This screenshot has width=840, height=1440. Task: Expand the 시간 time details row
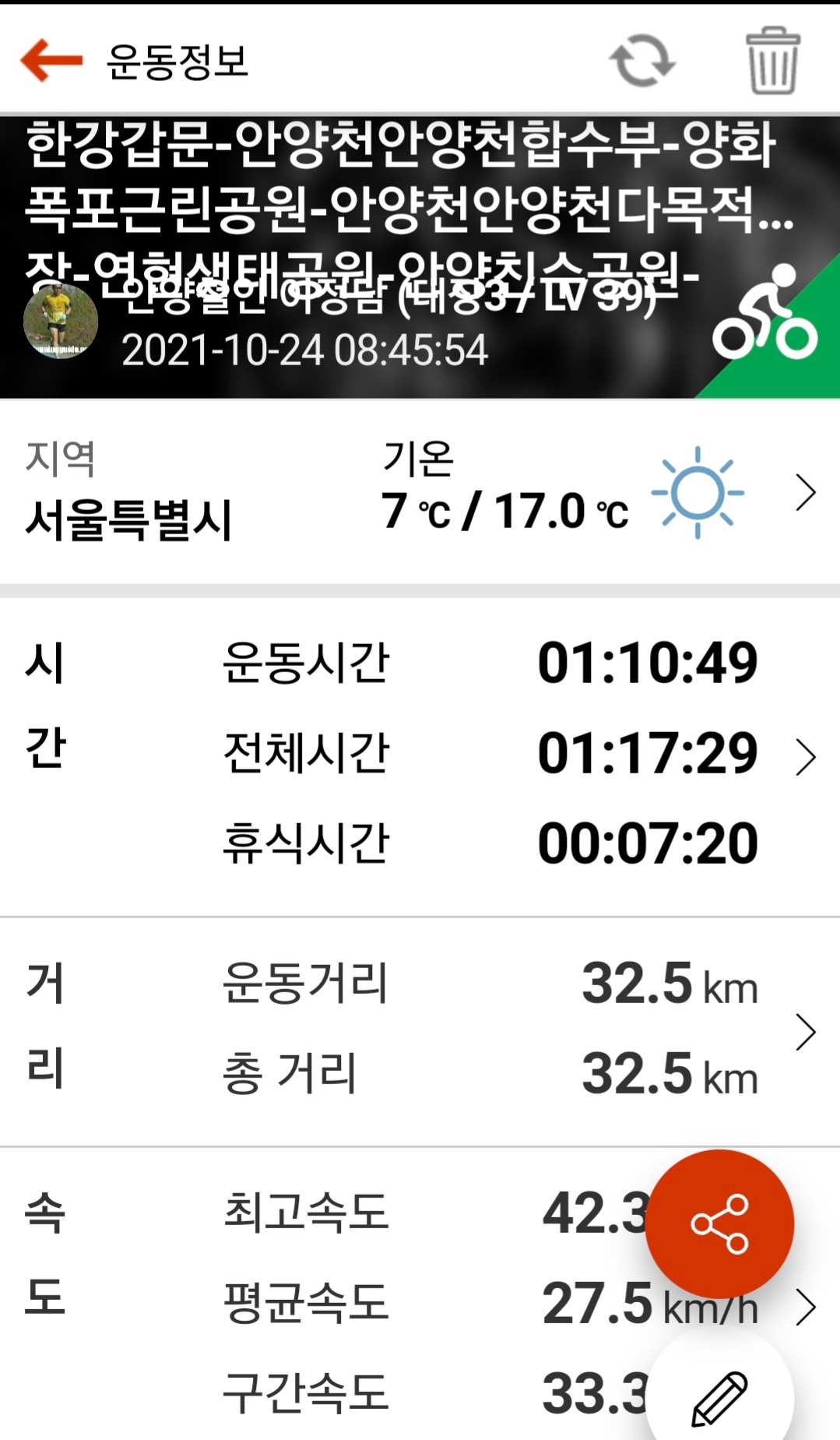click(805, 757)
